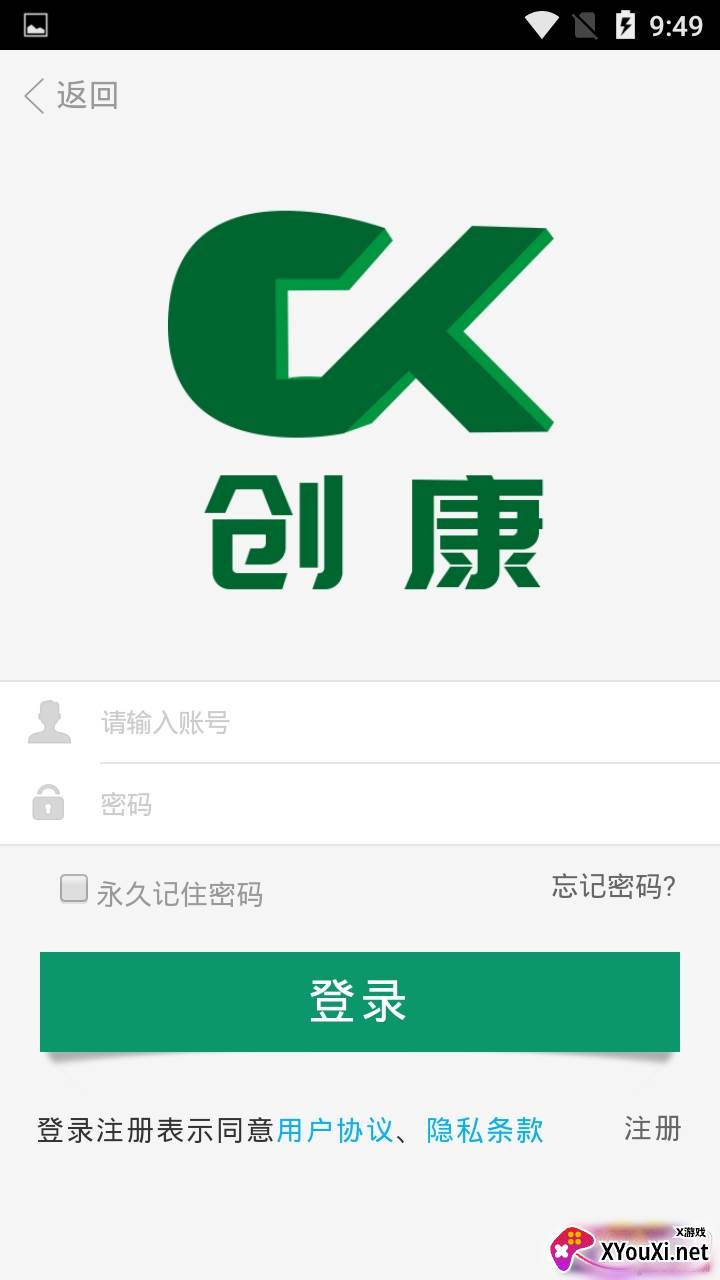
Task: Go back using the 返回 button
Action: 71,96
